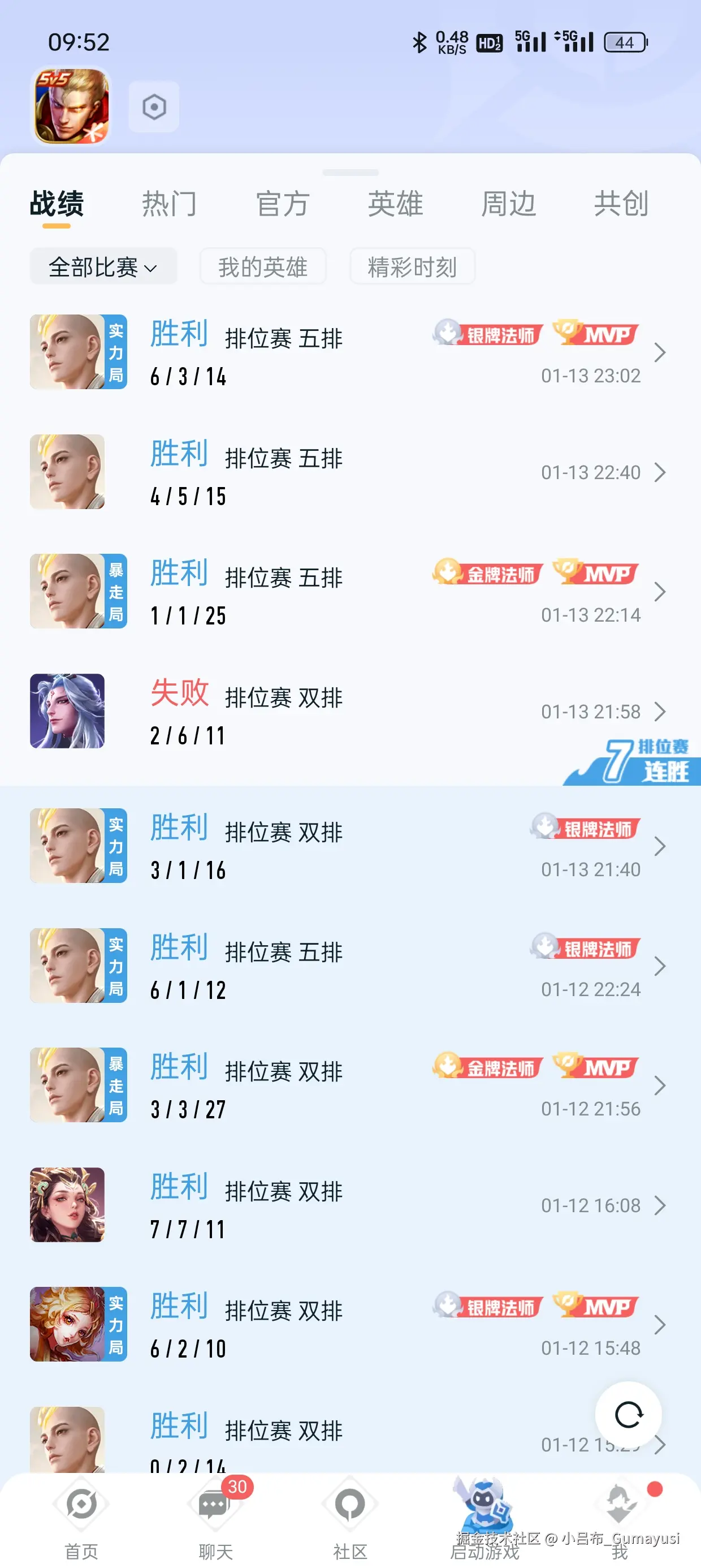This screenshot has width=701, height=1568.
Task: Select the 精彩时刻 filter button
Action: (413, 266)
